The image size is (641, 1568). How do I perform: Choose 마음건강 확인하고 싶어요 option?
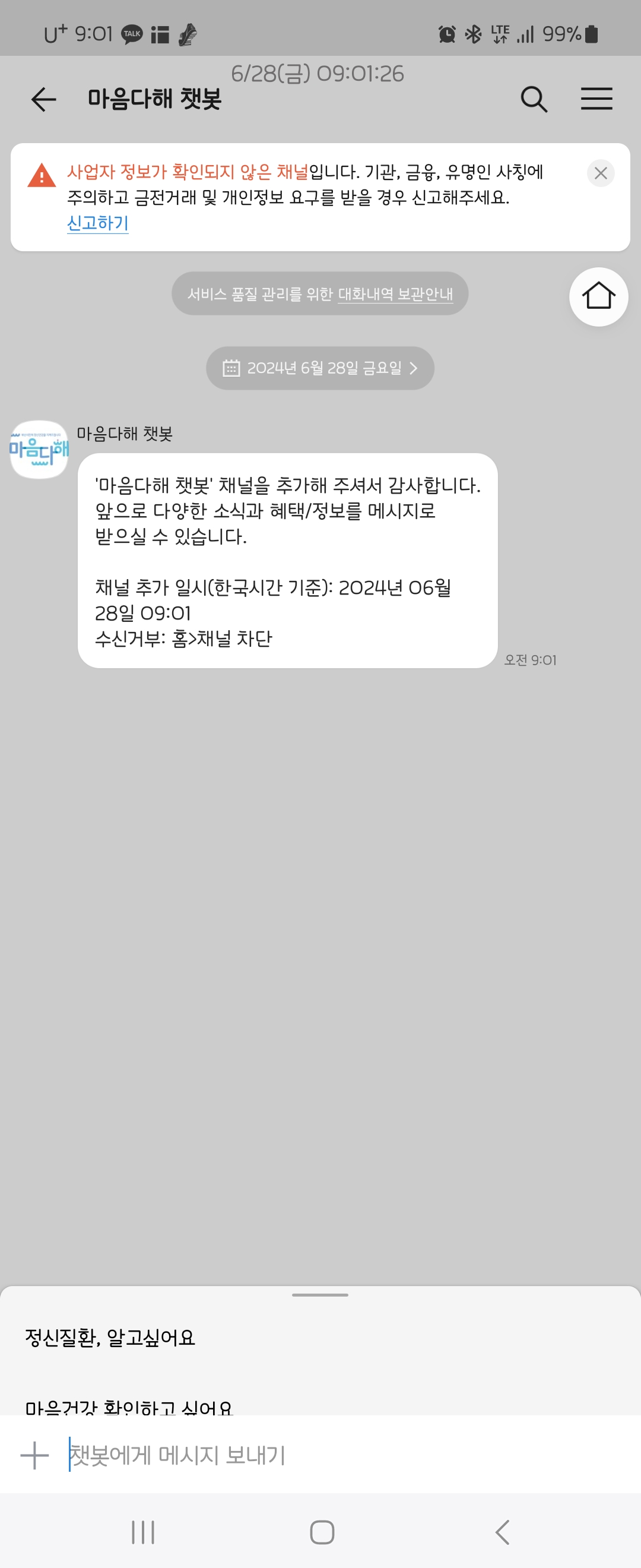click(x=129, y=1406)
